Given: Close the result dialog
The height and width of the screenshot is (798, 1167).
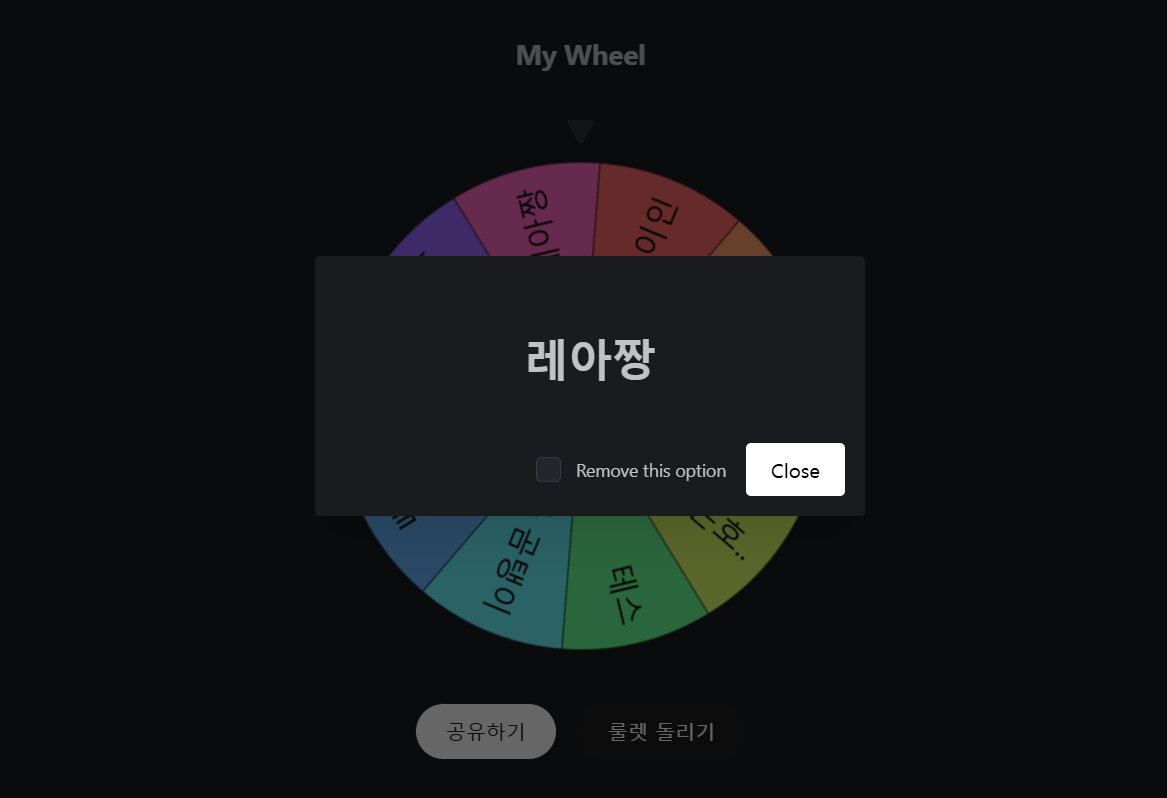Looking at the screenshot, I should pos(795,470).
